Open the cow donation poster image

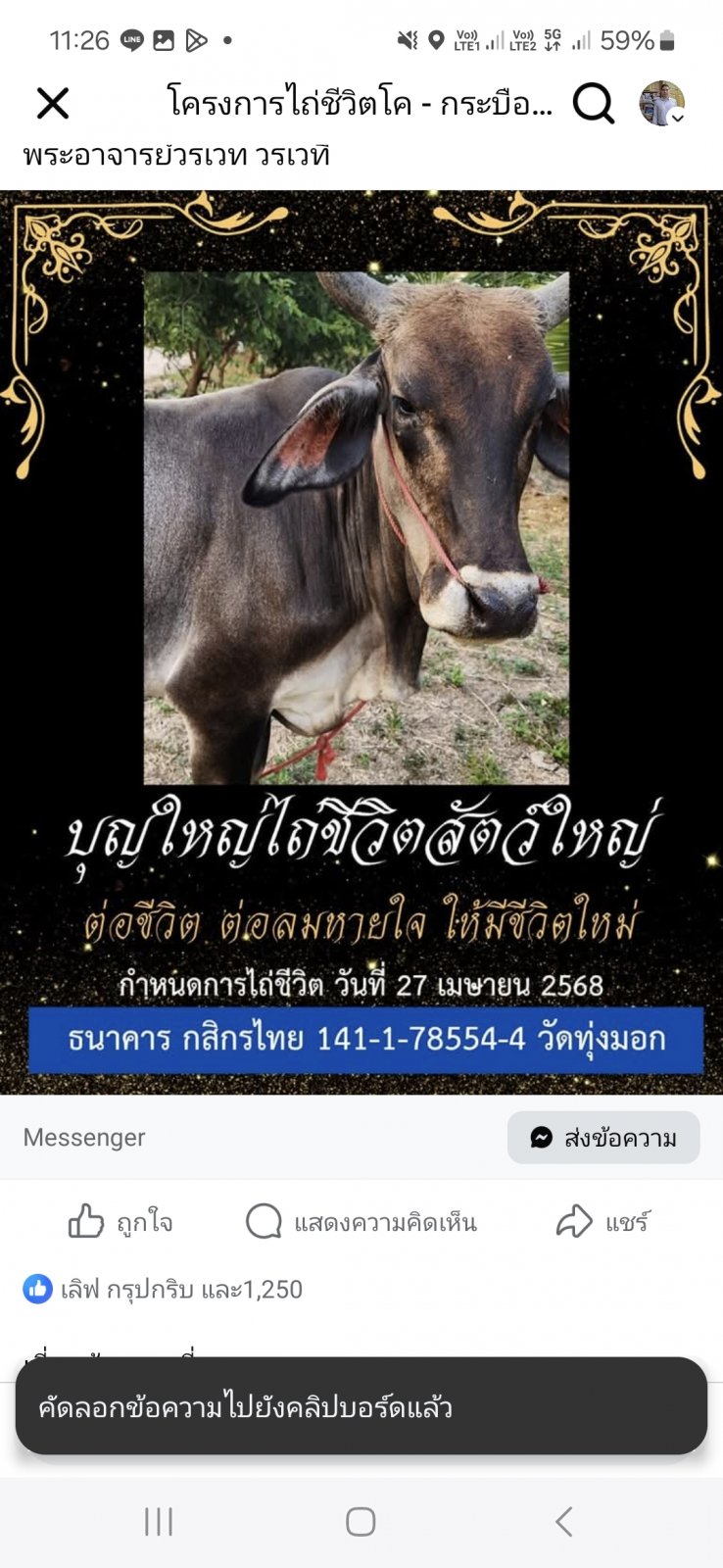[x=361, y=642]
